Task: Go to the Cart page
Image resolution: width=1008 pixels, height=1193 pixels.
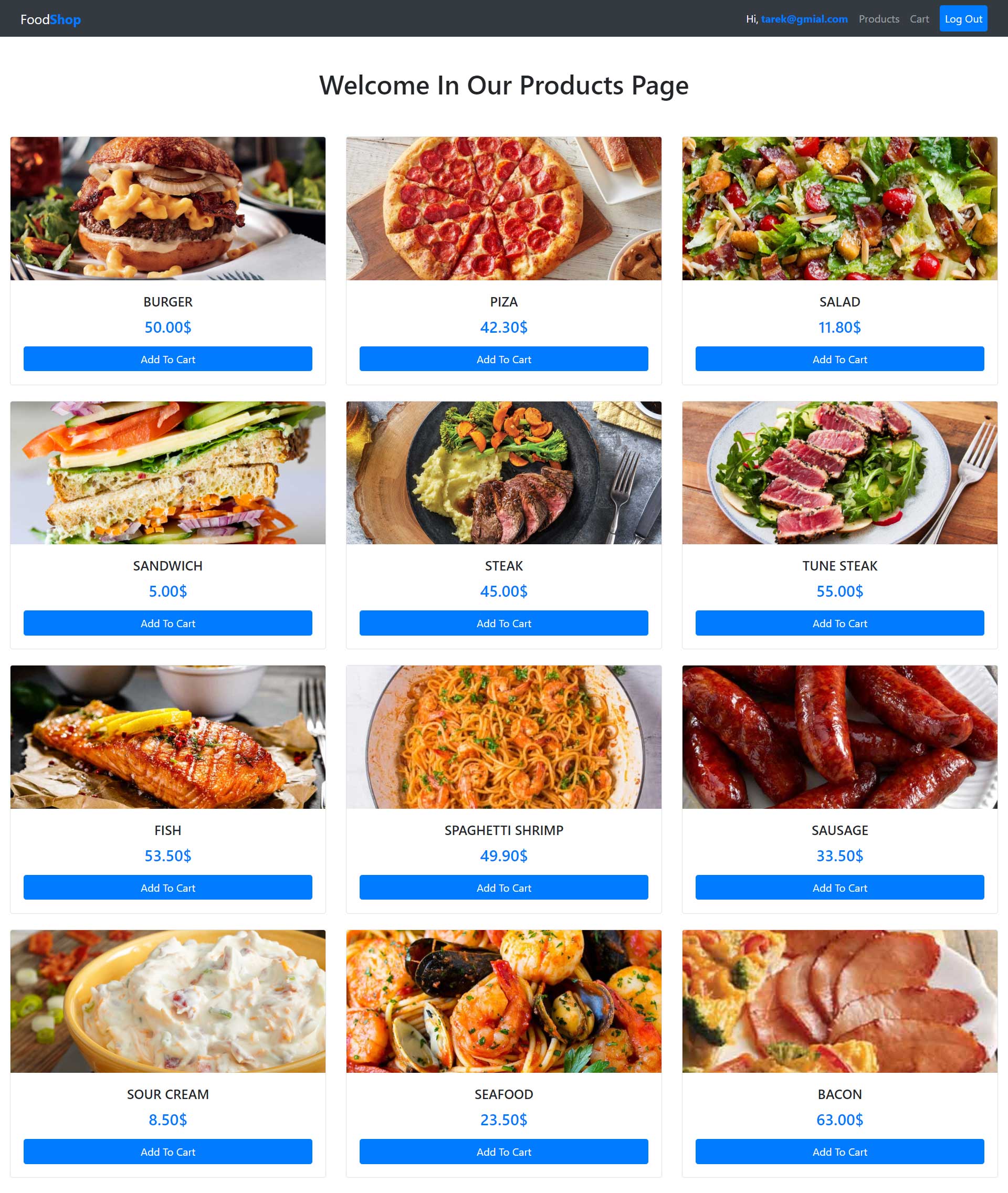Action: (x=919, y=19)
